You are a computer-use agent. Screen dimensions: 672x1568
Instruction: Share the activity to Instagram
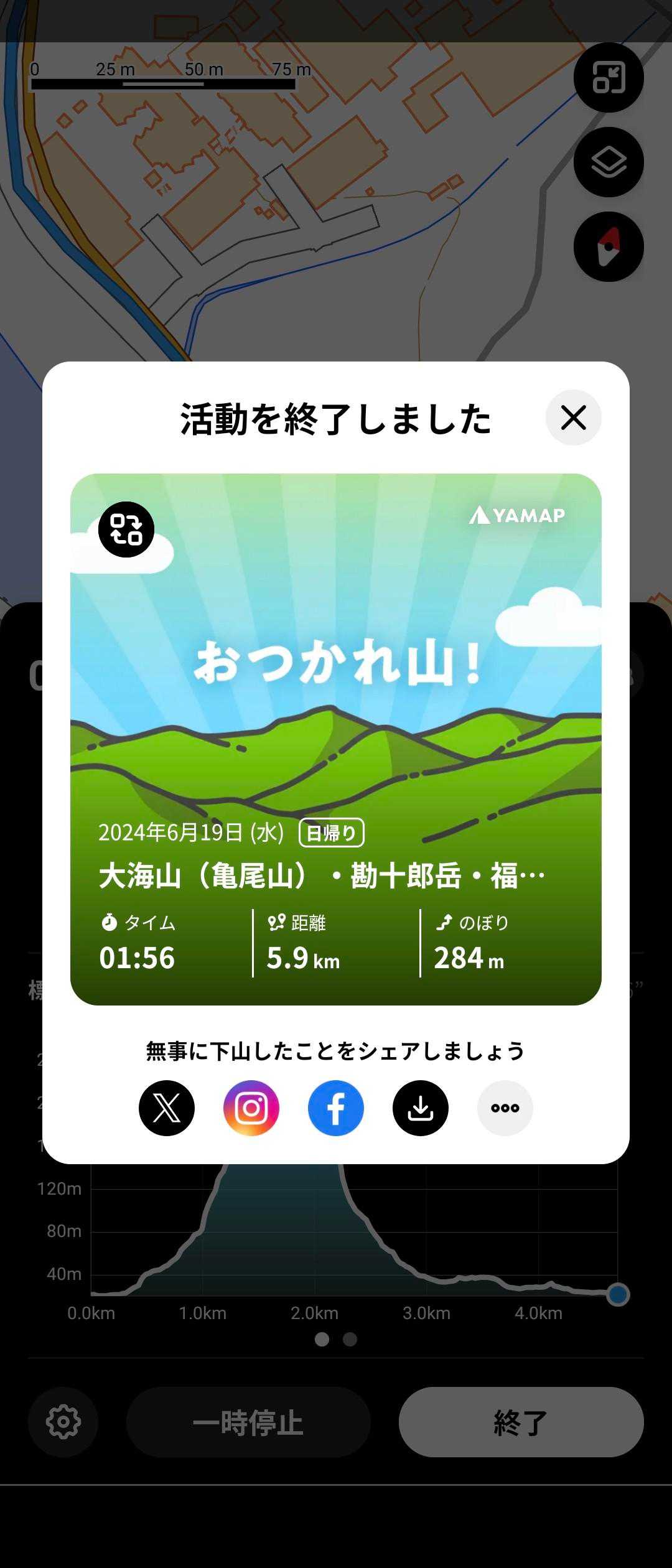(251, 1108)
